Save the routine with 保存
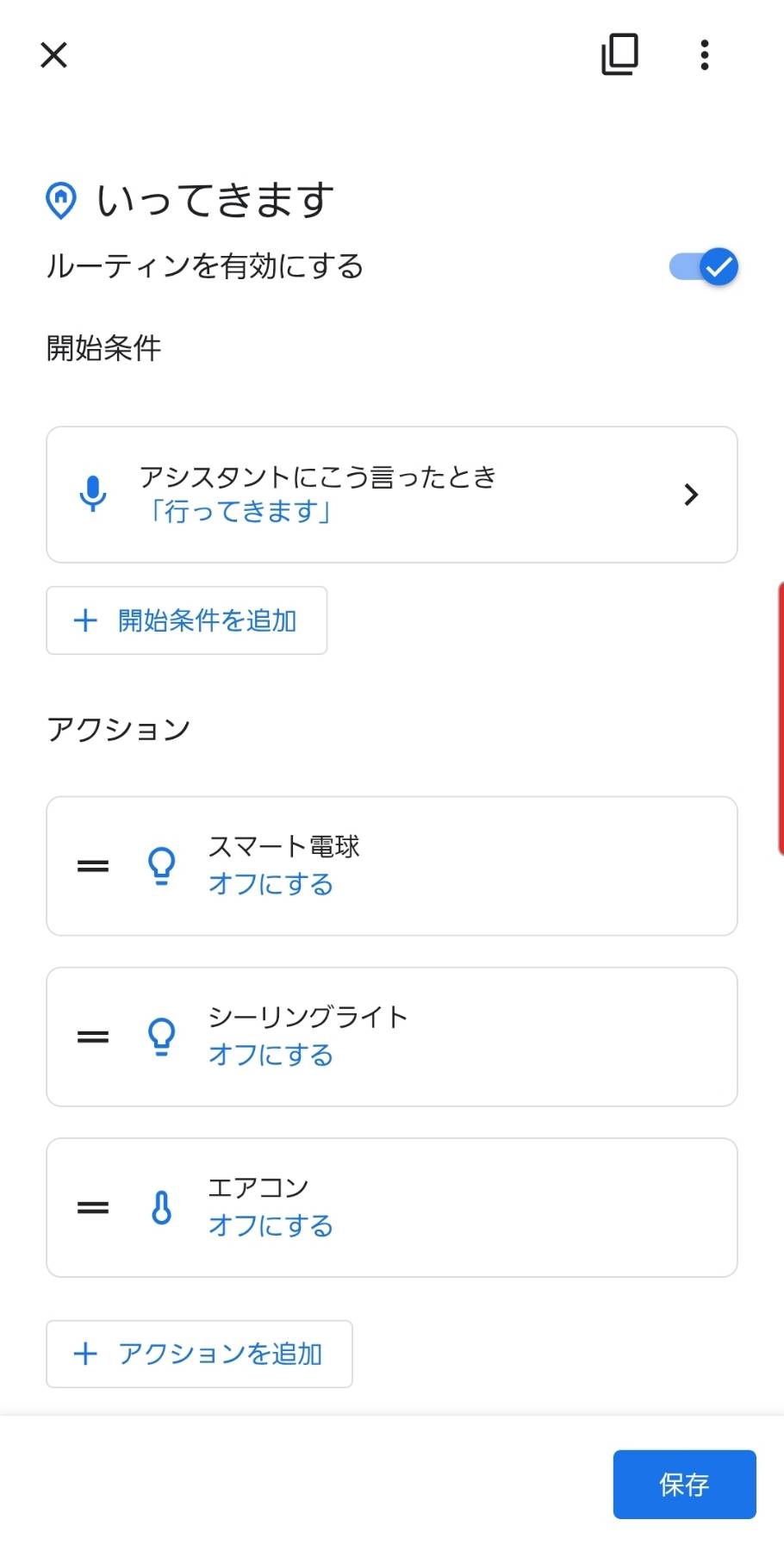784x1551 pixels. pyautogui.click(x=685, y=1484)
